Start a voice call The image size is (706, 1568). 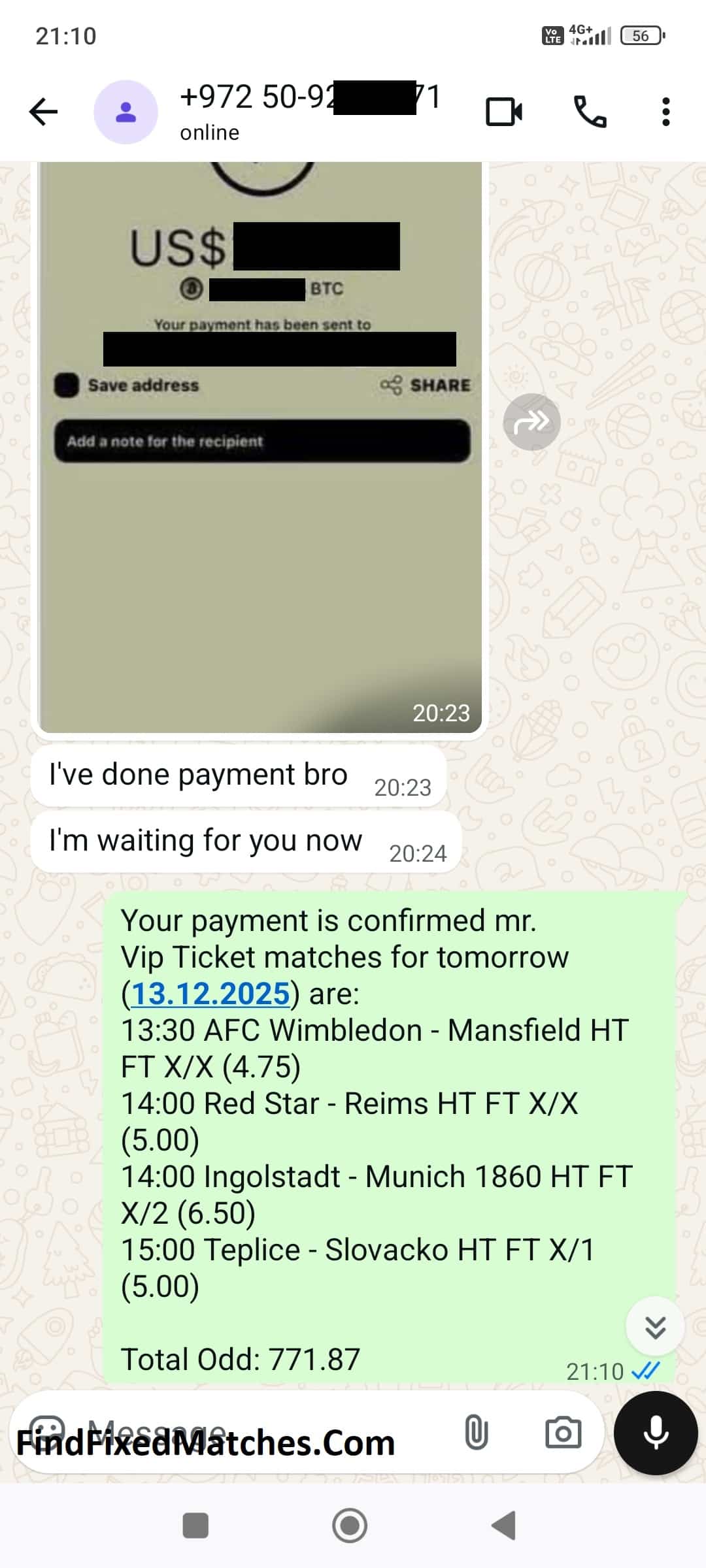point(589,112)
